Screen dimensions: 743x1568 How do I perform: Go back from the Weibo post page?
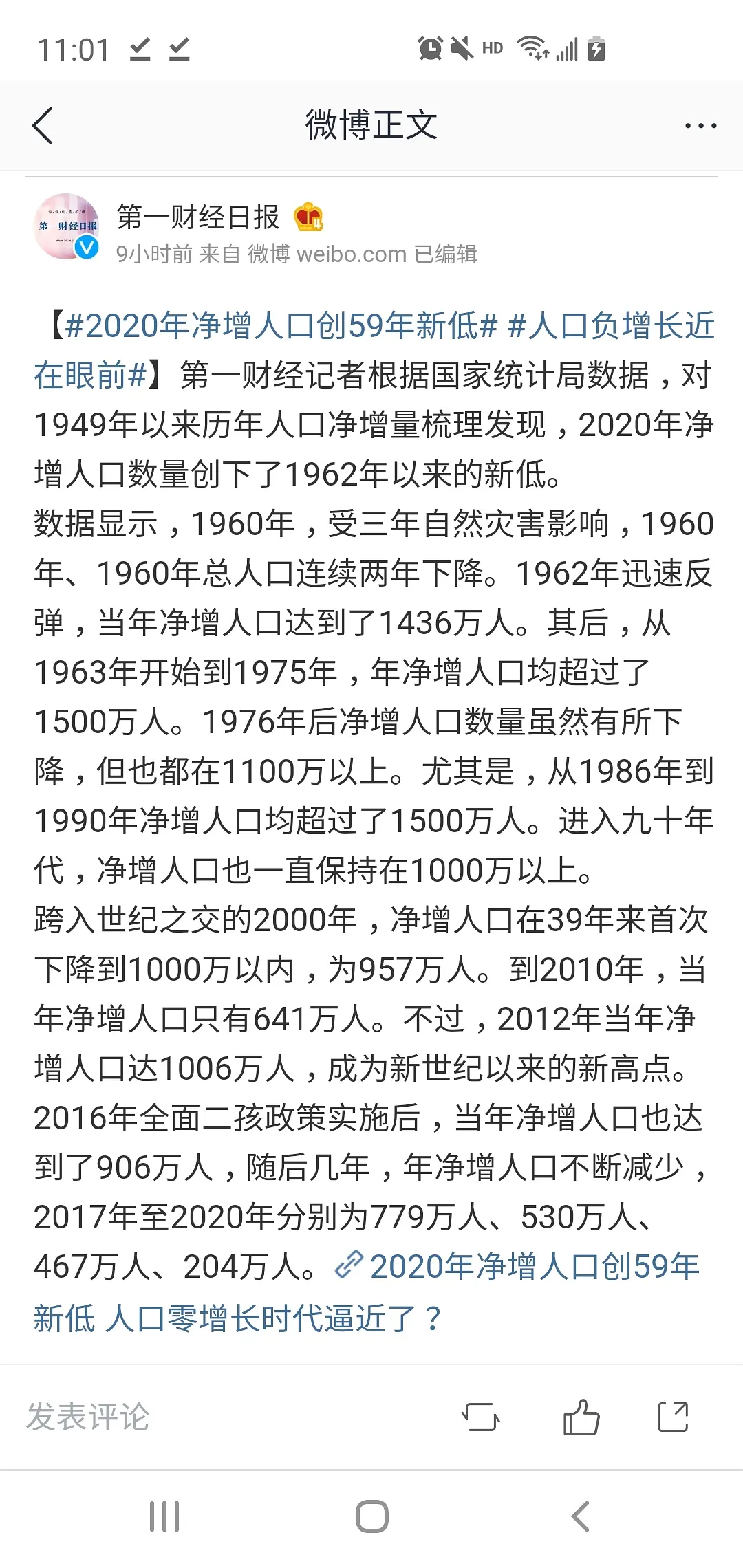pyautogui.click(x=43, y=126)
